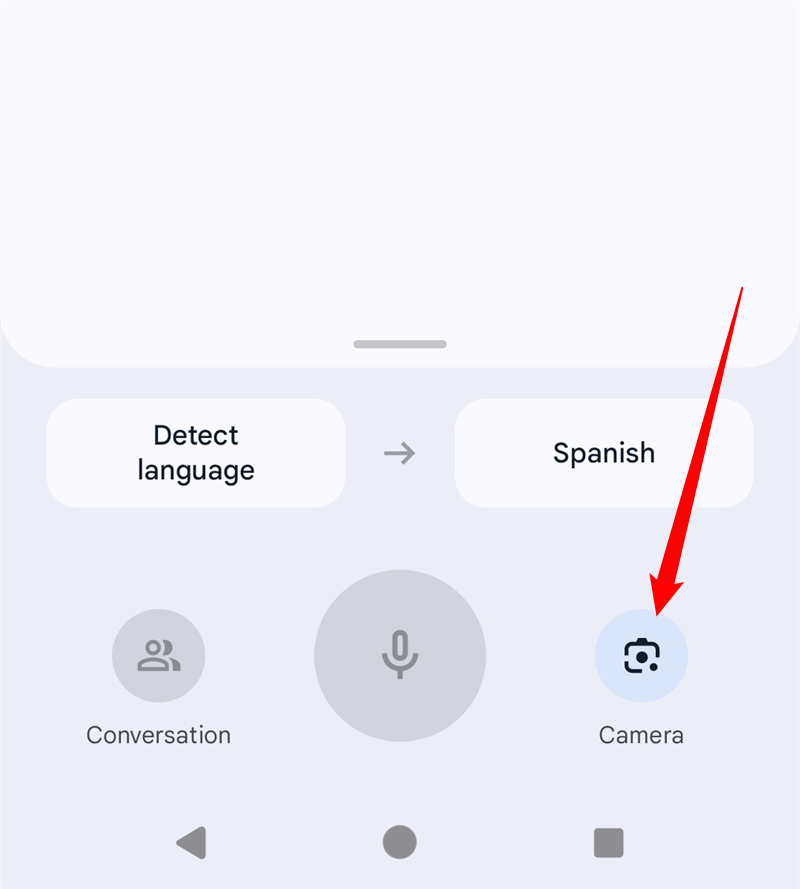Open the Camera translation tool
800x889 pixels.
pos(641,655)
